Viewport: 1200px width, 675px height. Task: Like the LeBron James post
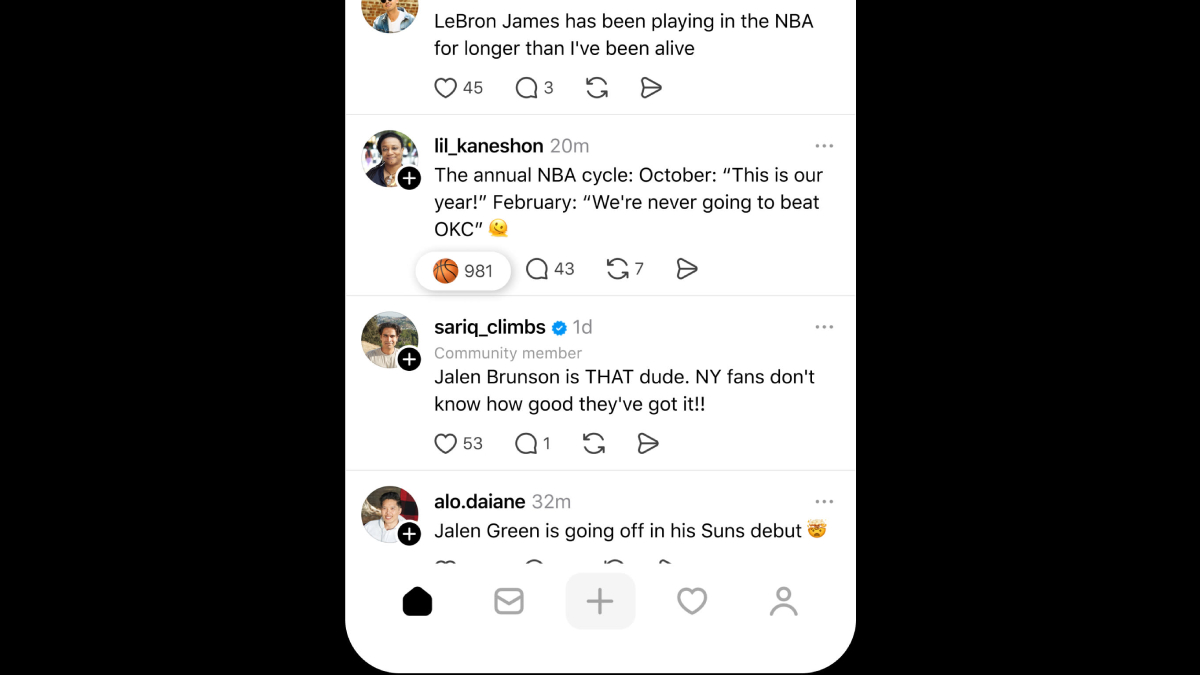point(446,88)
